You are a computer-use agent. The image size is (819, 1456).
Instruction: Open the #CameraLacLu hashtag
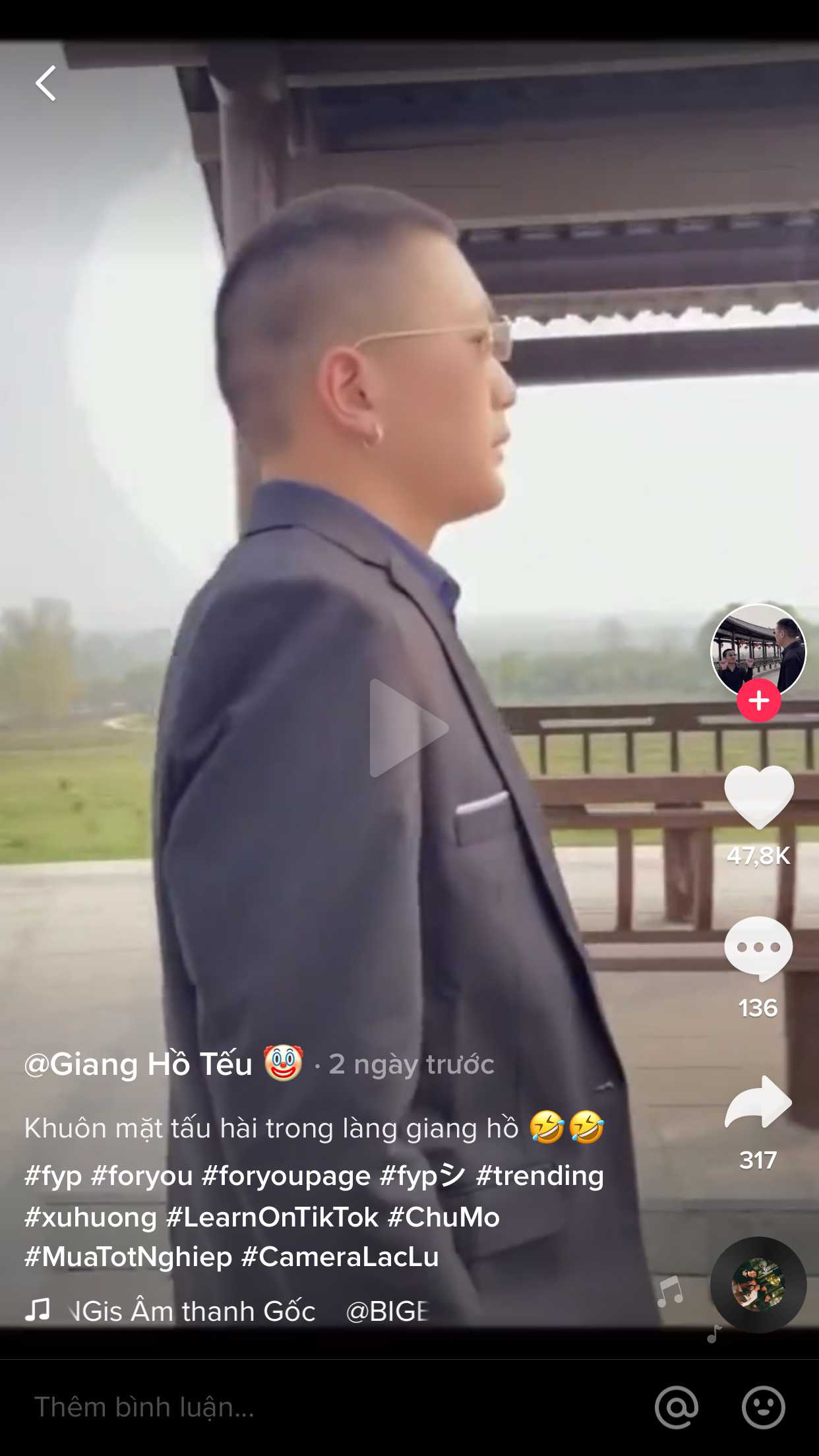[340, 1257]
